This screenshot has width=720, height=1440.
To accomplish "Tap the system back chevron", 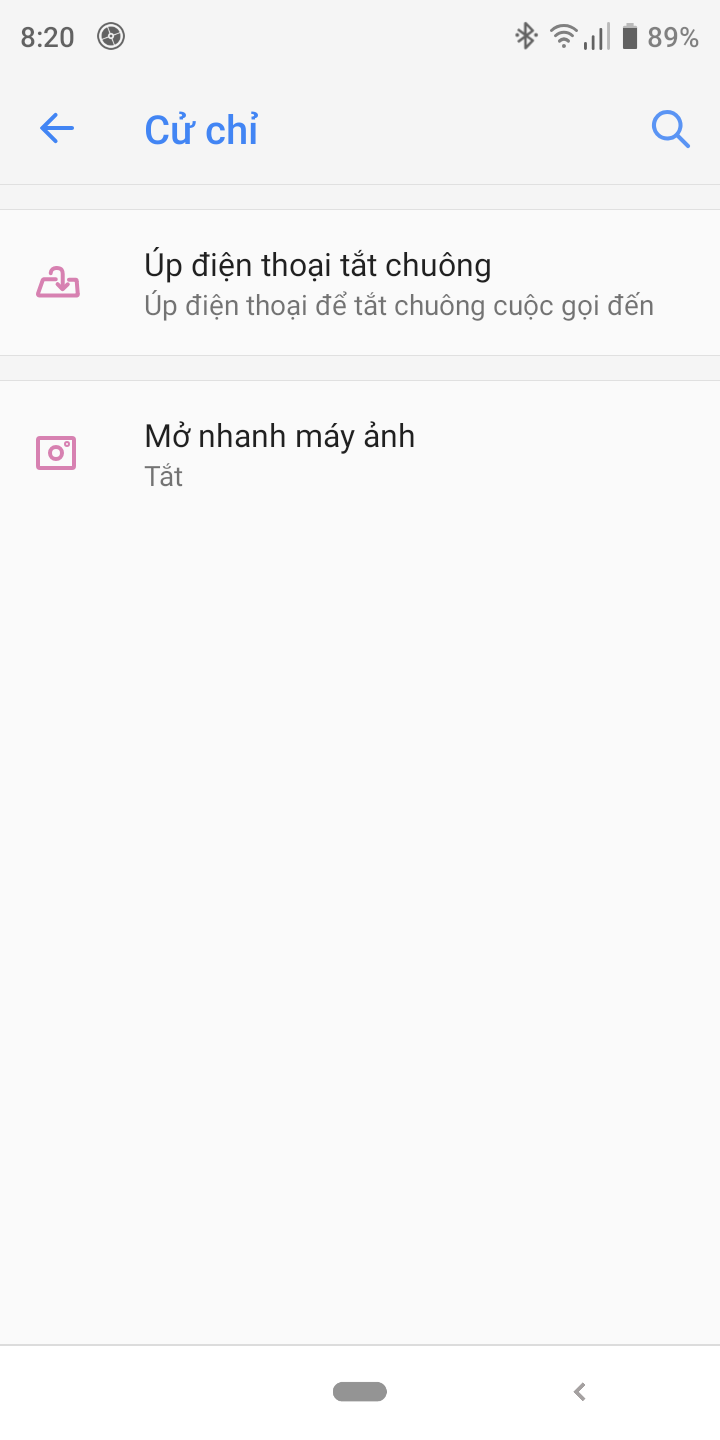I will (x=579, y=1391).
